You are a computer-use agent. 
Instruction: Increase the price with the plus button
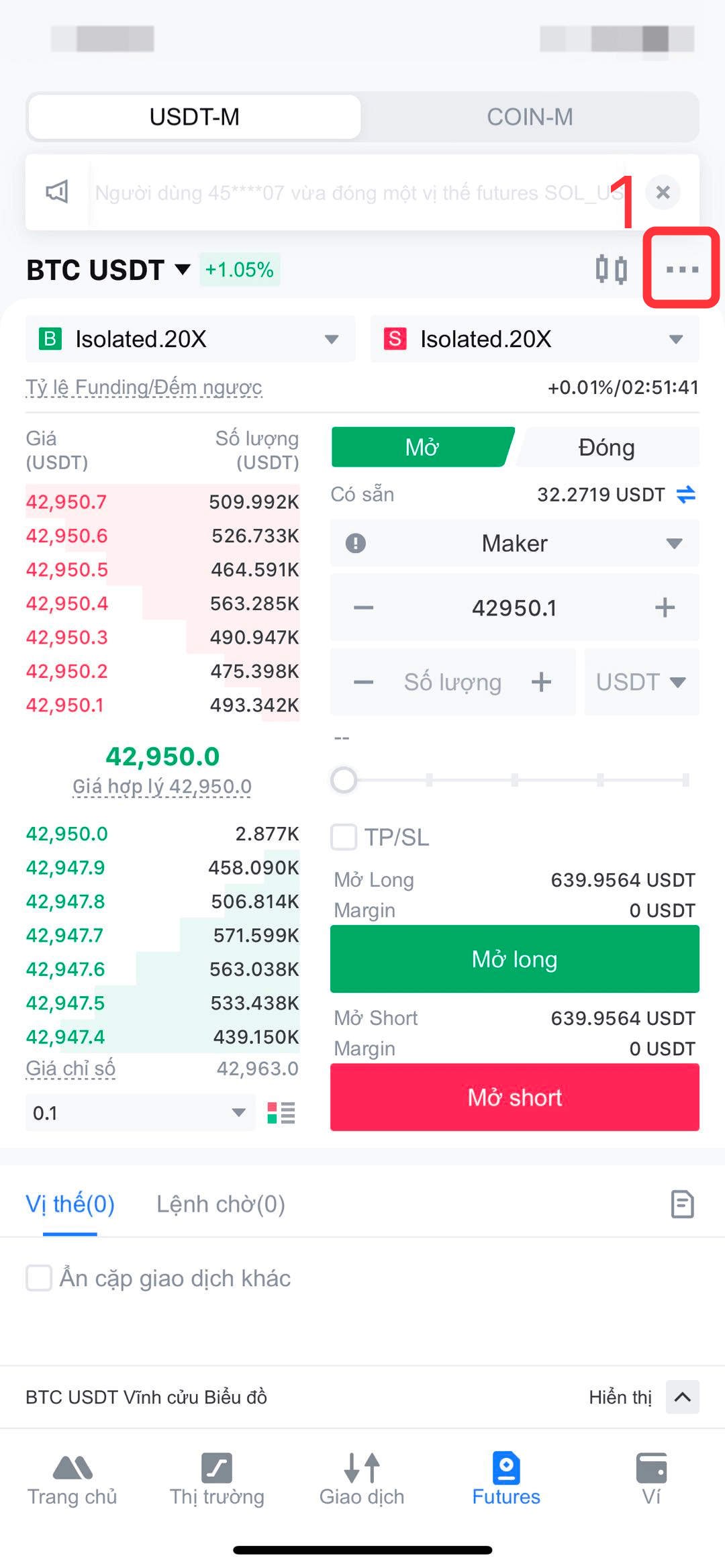coord(665,607)
